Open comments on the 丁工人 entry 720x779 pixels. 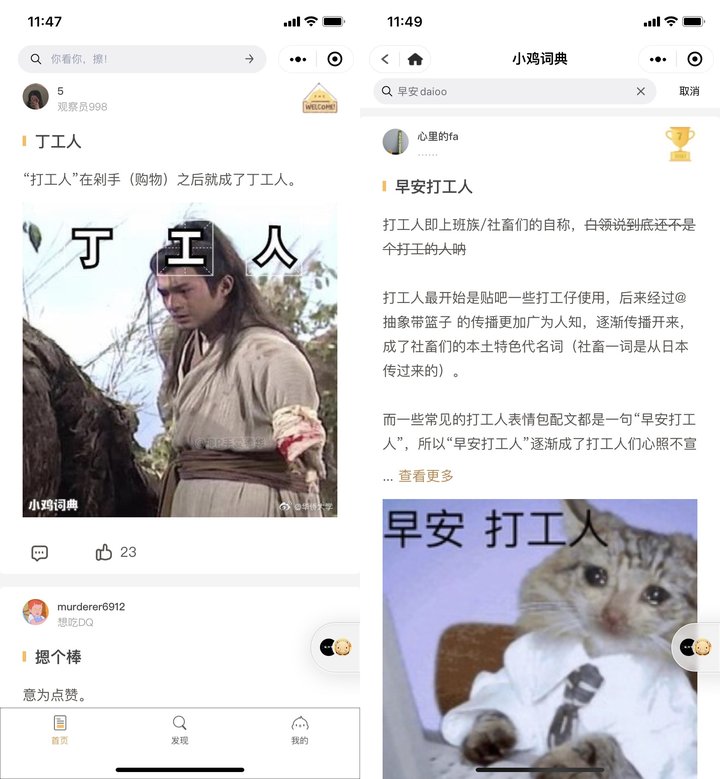tap(38, 551)
